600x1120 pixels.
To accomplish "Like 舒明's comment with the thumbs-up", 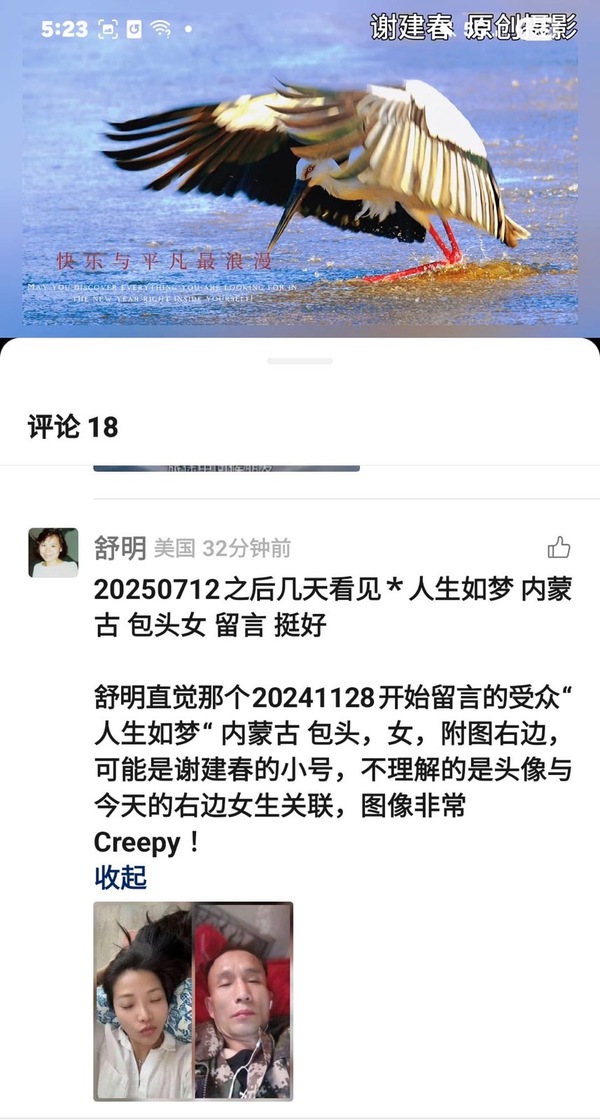I will click(558, 547).
